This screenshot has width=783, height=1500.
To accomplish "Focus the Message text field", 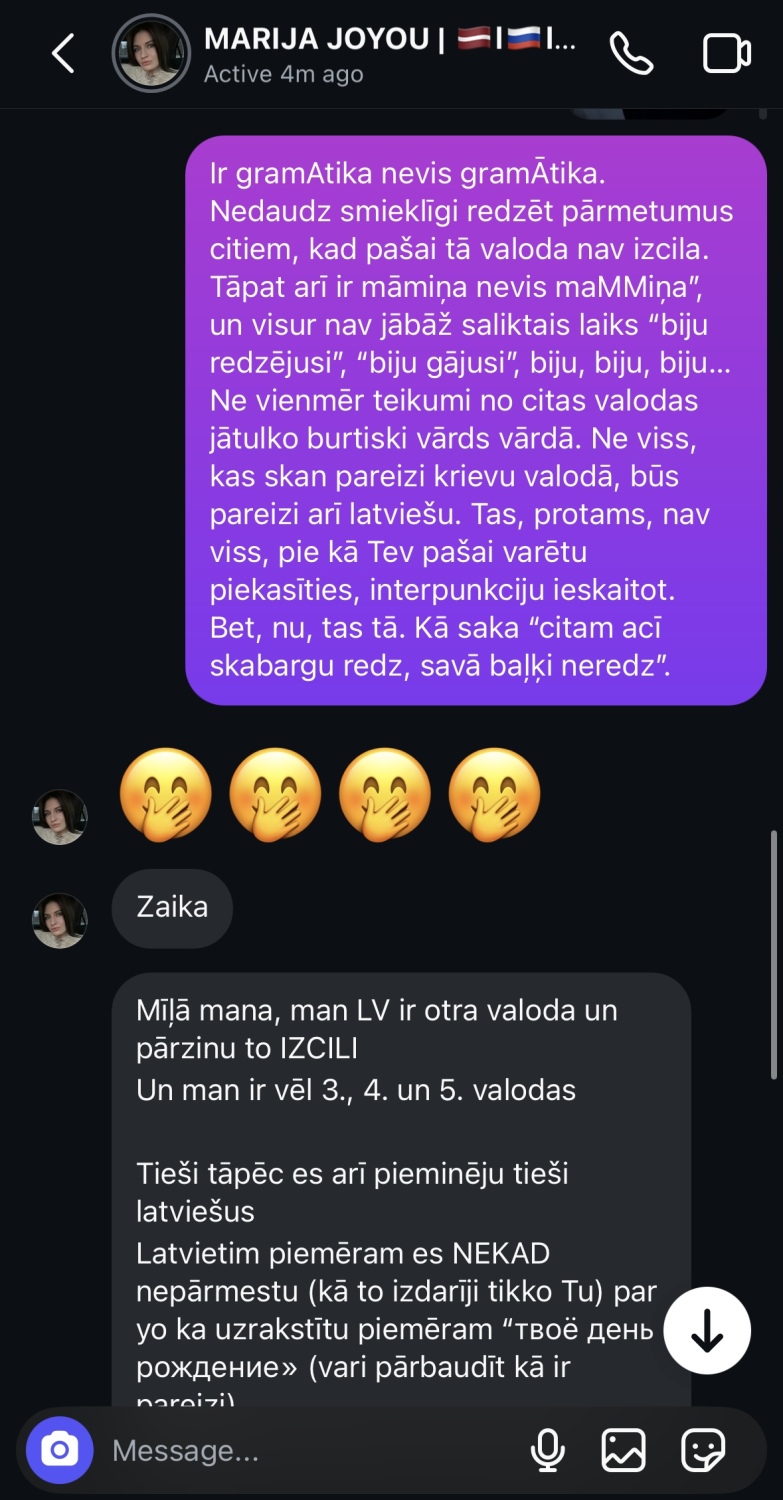I will (x=300, y=1450).
